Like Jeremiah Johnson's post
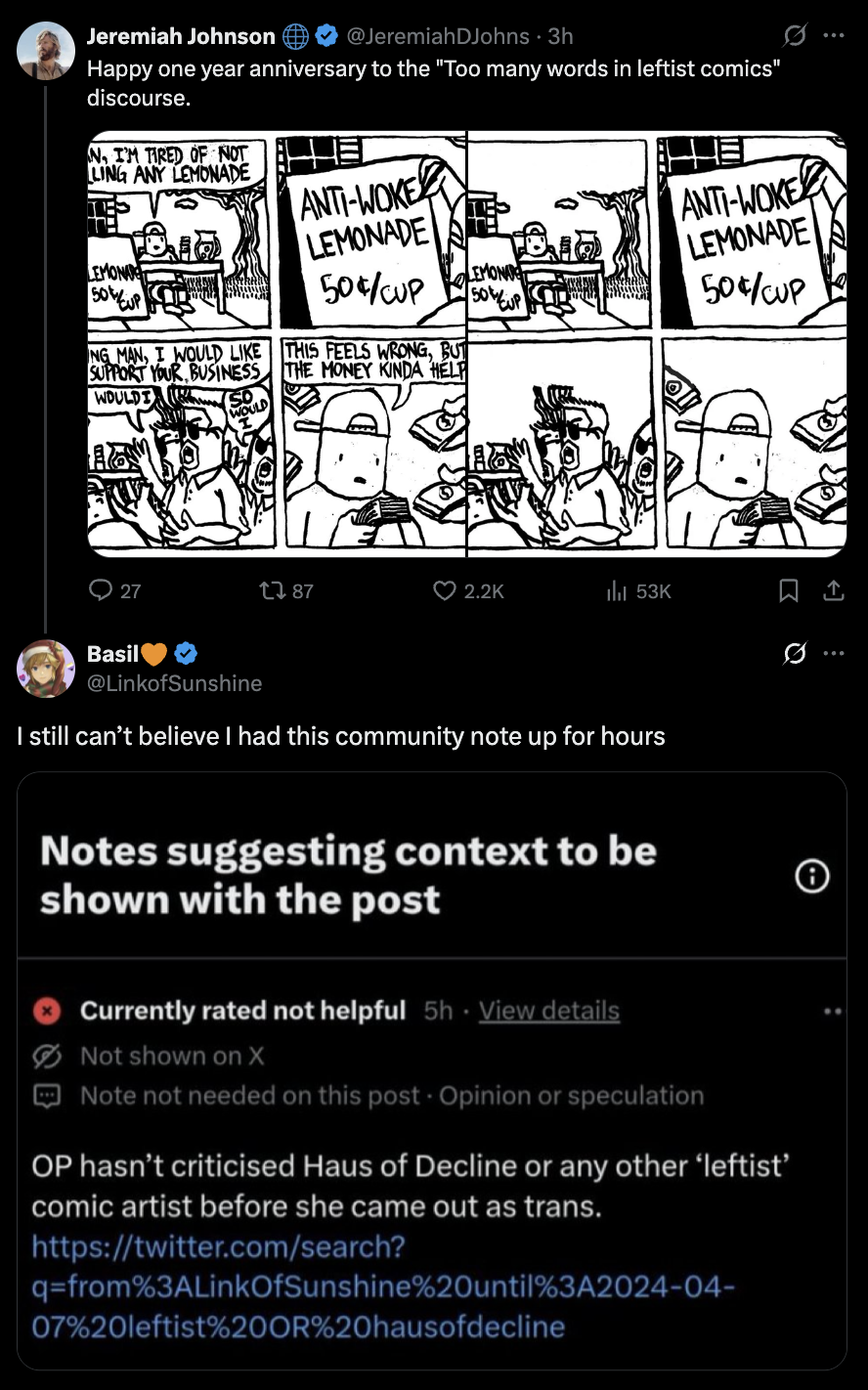Image resolution: width=868 pixels, height=1390 pixels. [469, 590]
